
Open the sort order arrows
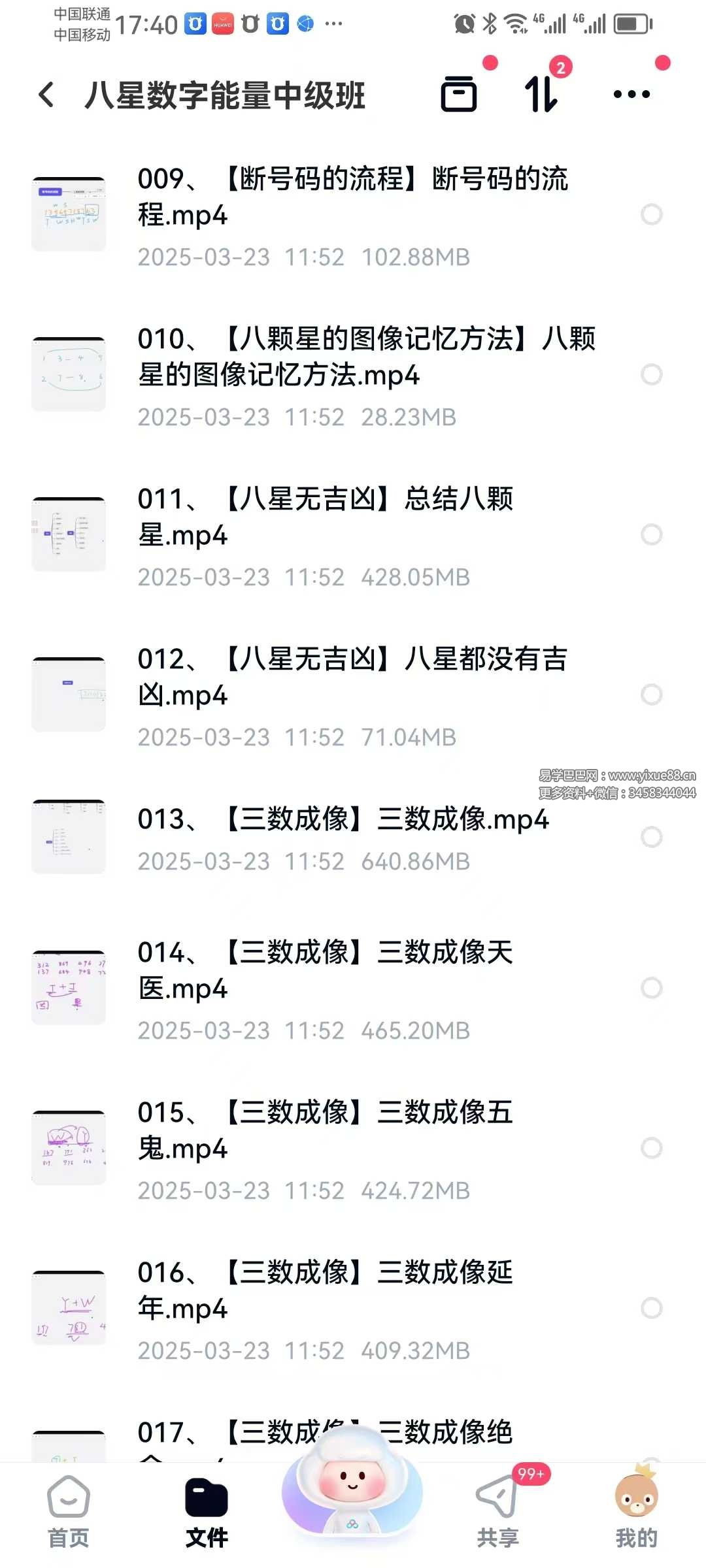coord(542,95)
